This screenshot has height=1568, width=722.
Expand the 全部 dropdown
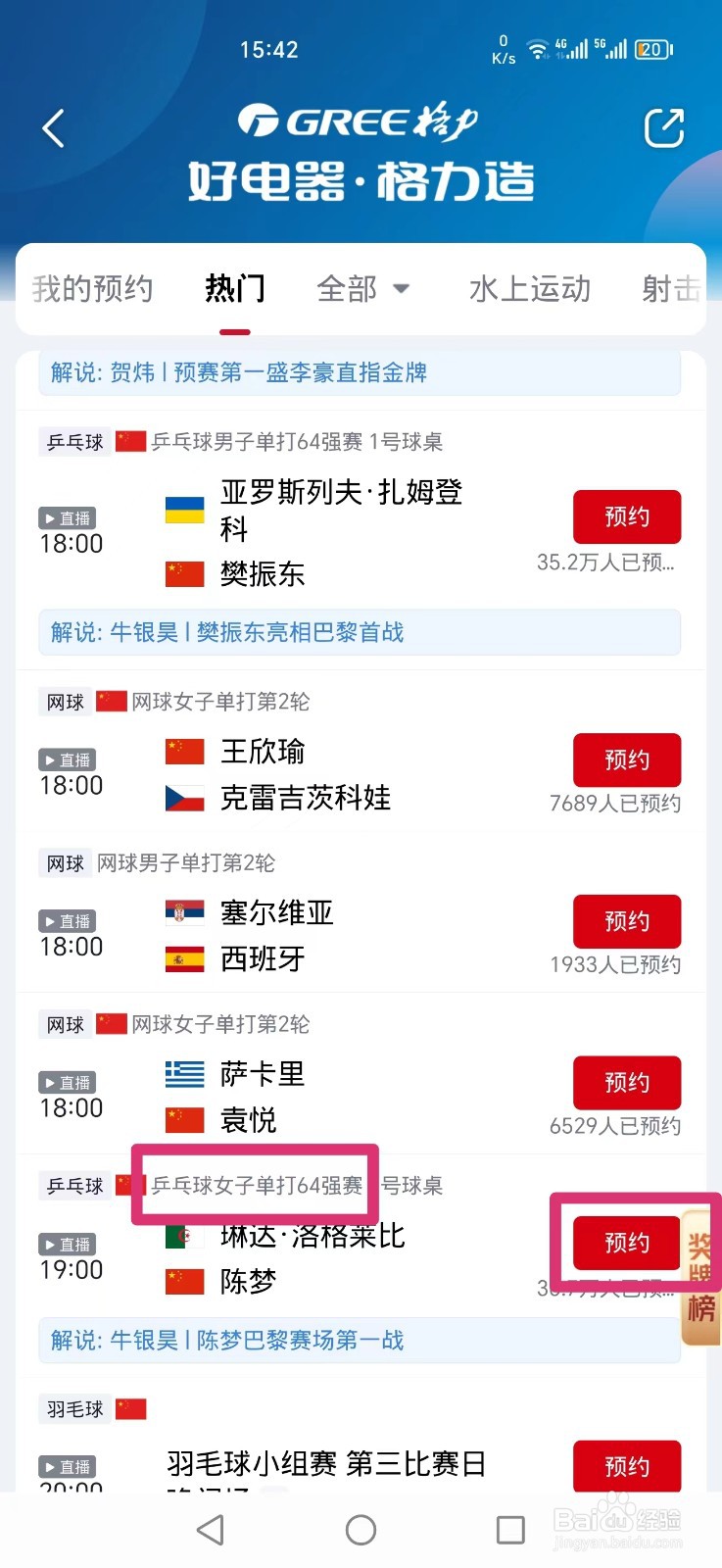click(362, 288)
